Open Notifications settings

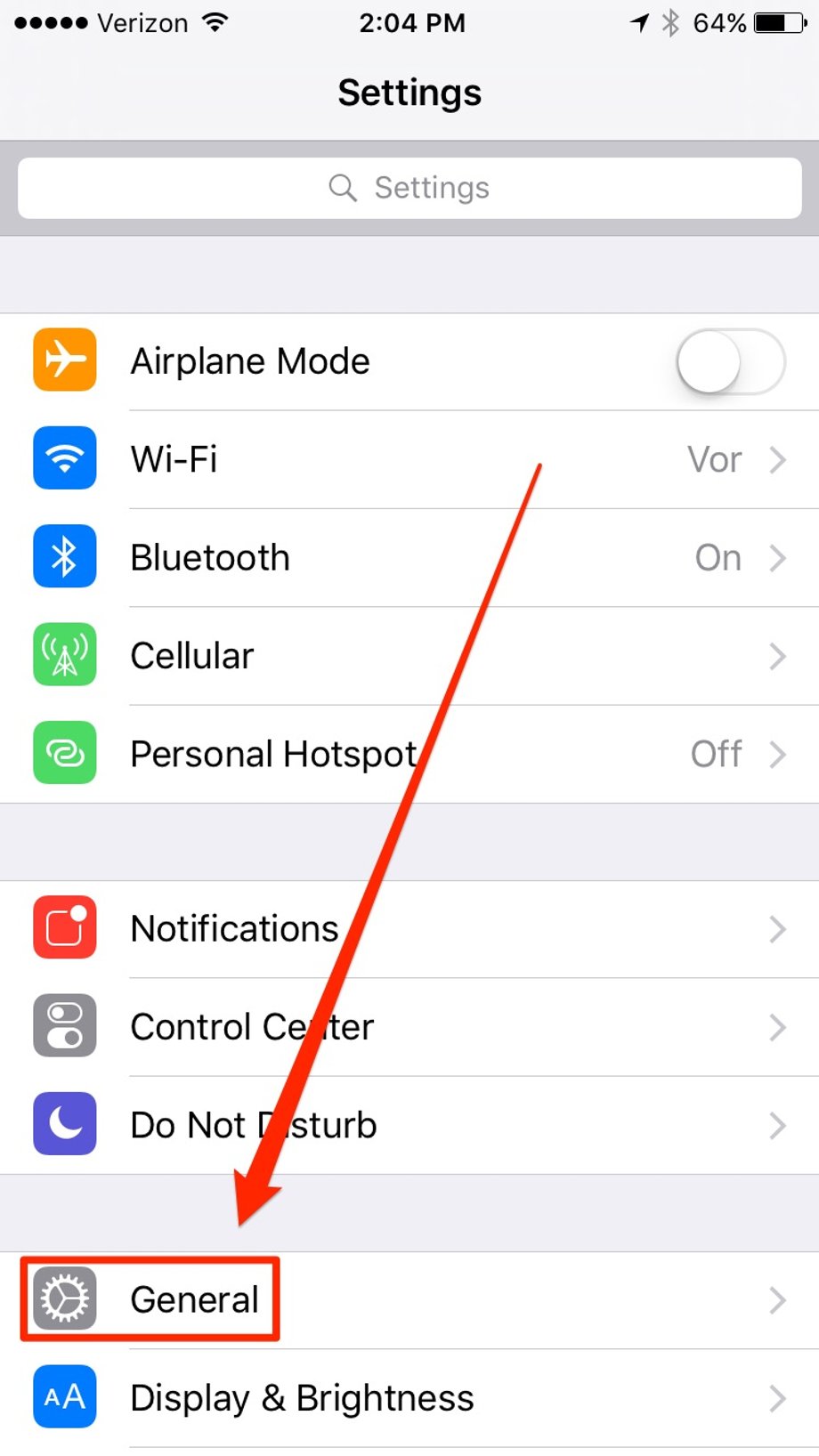(409, 929)
